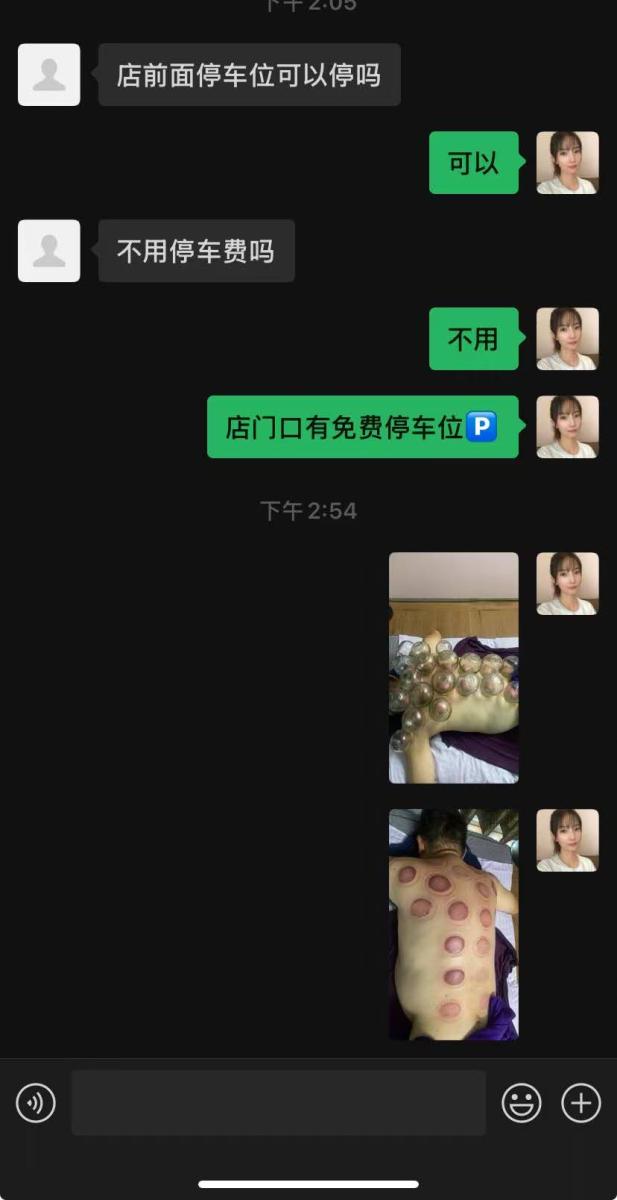Image resolution: width=617 pixels, height=1200 pixels.
Task: Open contact avatar beside 不用停车费吗
Action: coord(49,251)
